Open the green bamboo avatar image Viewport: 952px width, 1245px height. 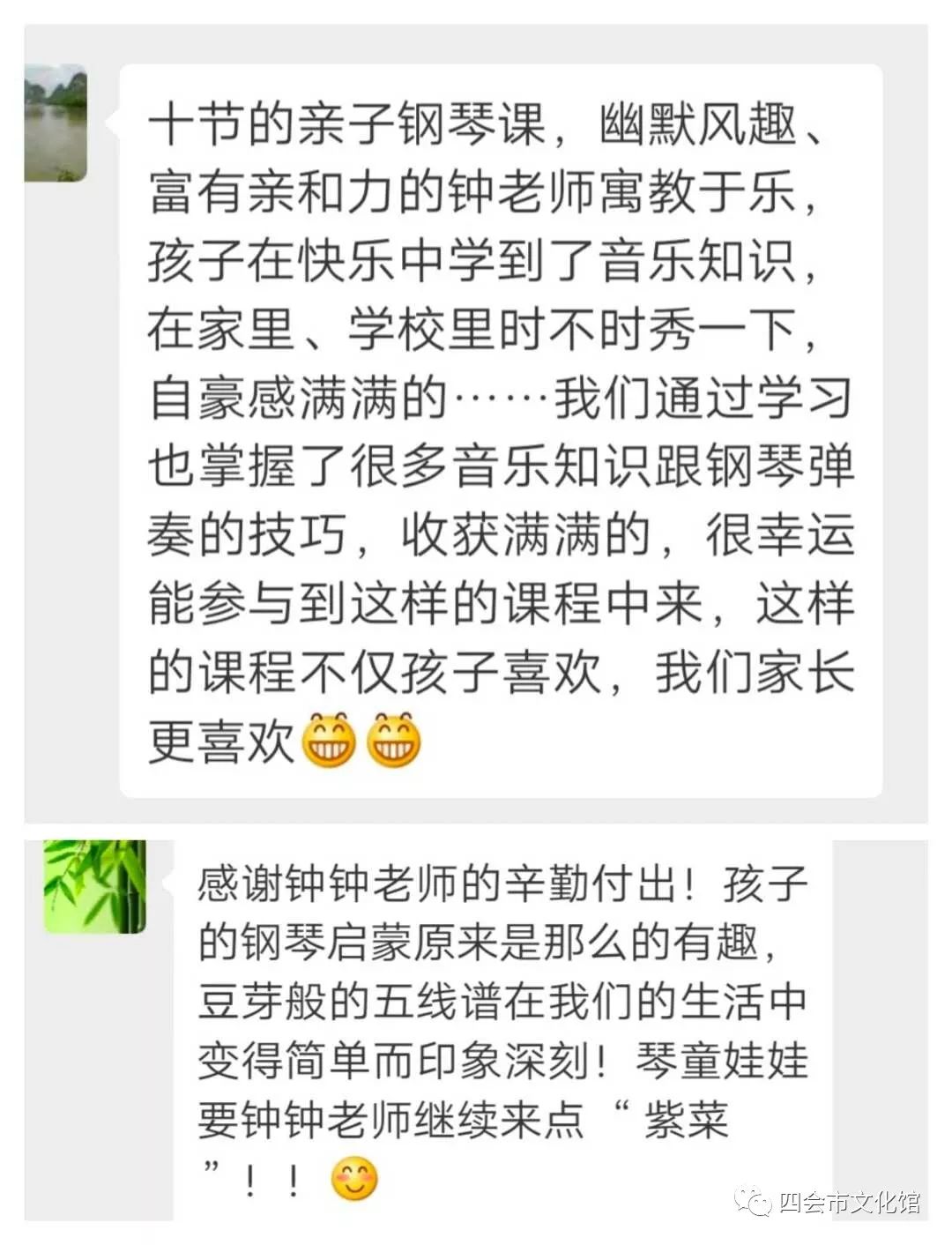click(93, 888)
